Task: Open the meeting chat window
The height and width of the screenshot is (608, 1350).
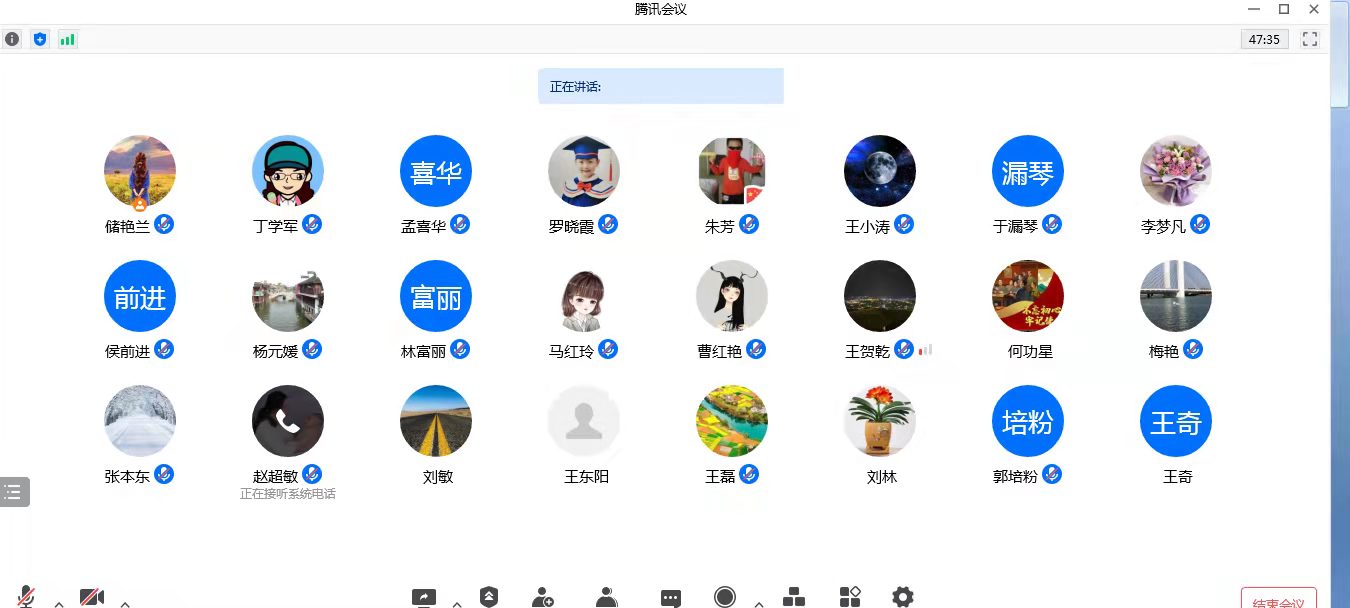Action: [671, 598]
